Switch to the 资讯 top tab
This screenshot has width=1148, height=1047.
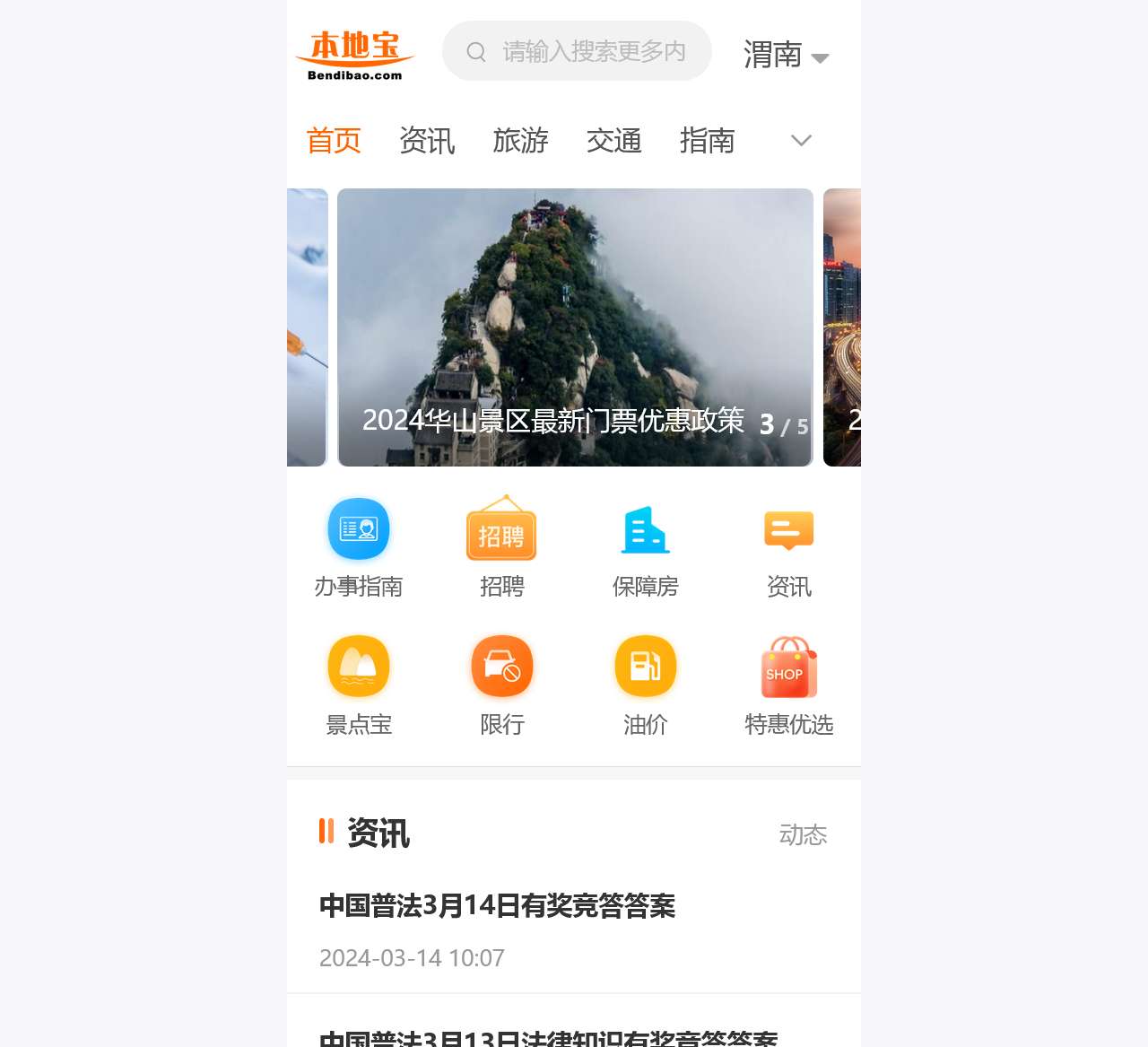pos(427,141)
